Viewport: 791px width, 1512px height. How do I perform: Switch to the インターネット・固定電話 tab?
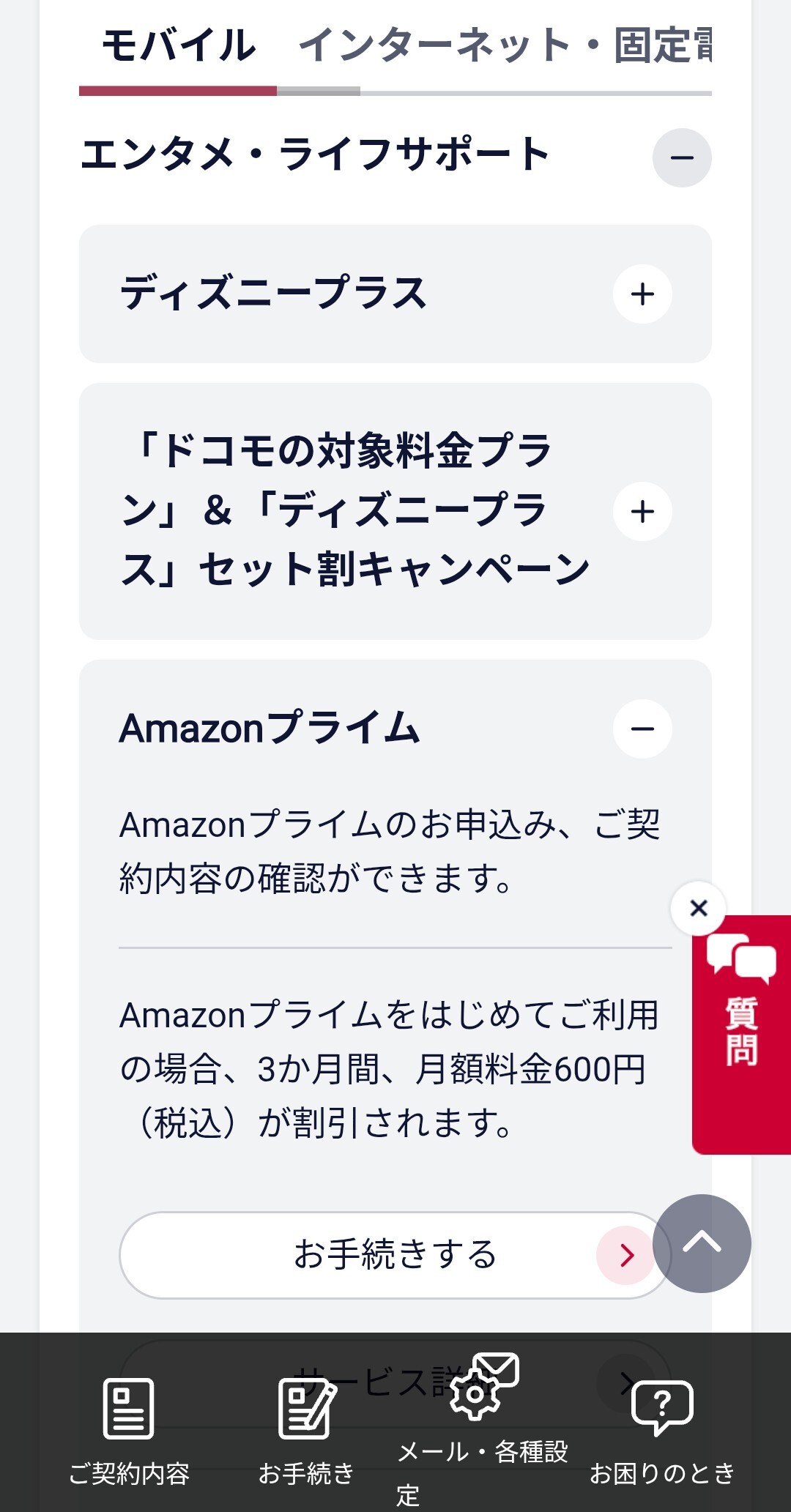(505, 45)
